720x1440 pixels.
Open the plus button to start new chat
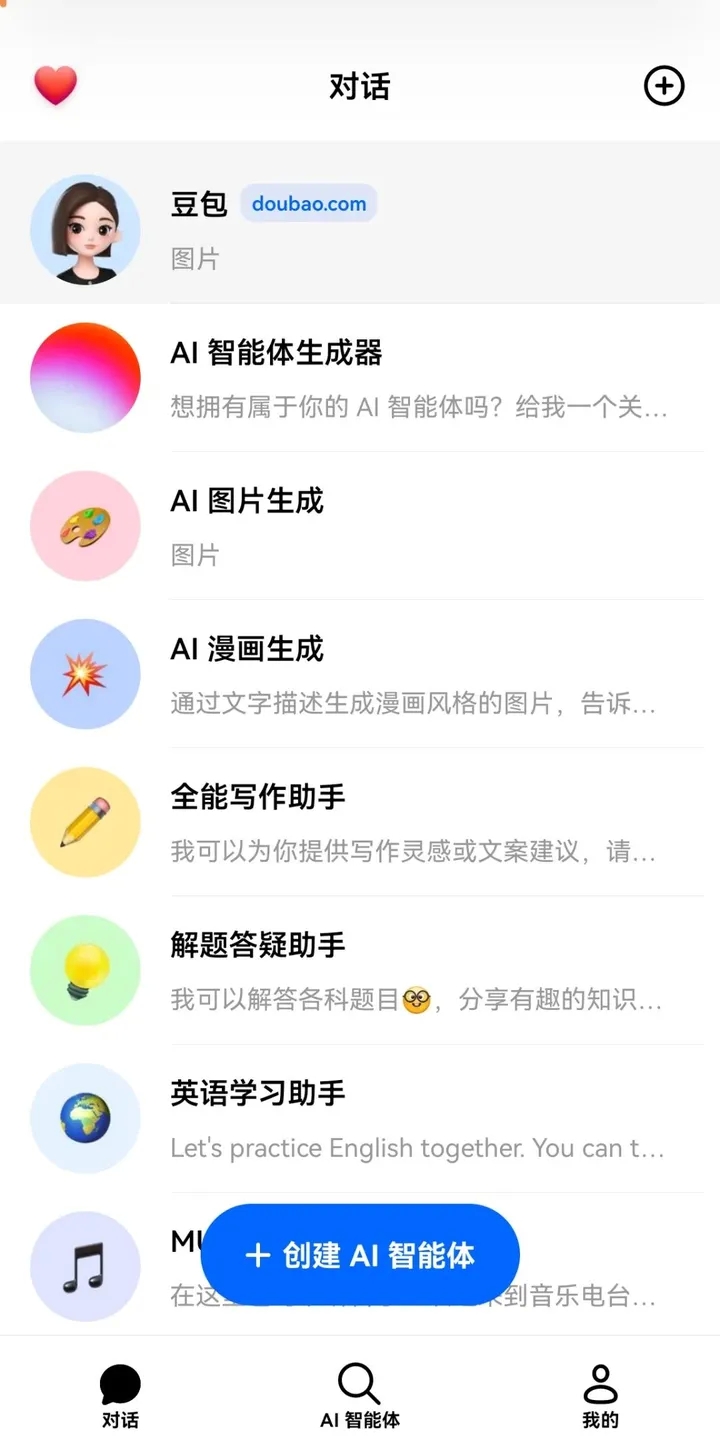(x=663, y=86)
